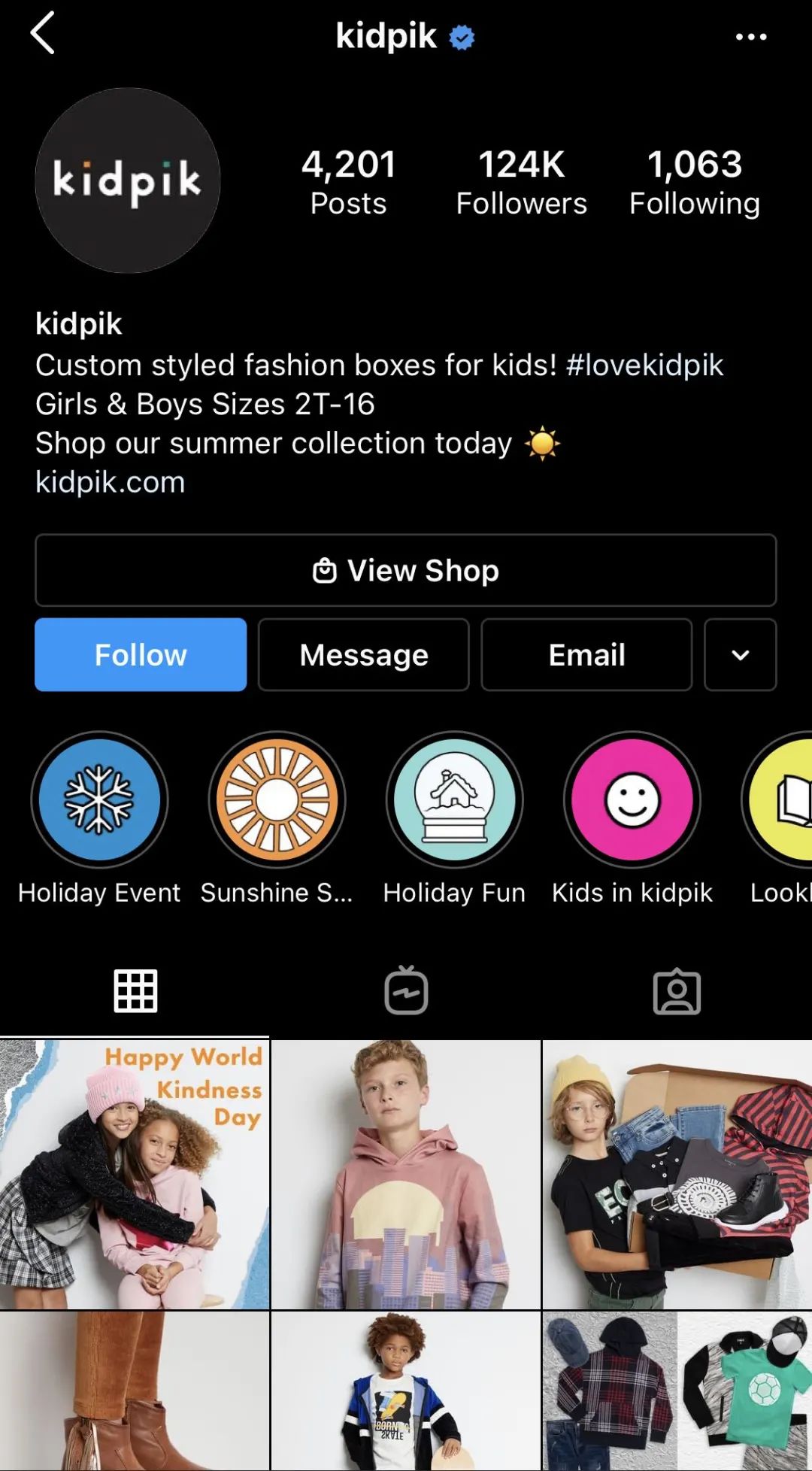Viewport: 812px width, 1471px height.
Task: Tap View Shop button
Action: click(x=406, y=570)
